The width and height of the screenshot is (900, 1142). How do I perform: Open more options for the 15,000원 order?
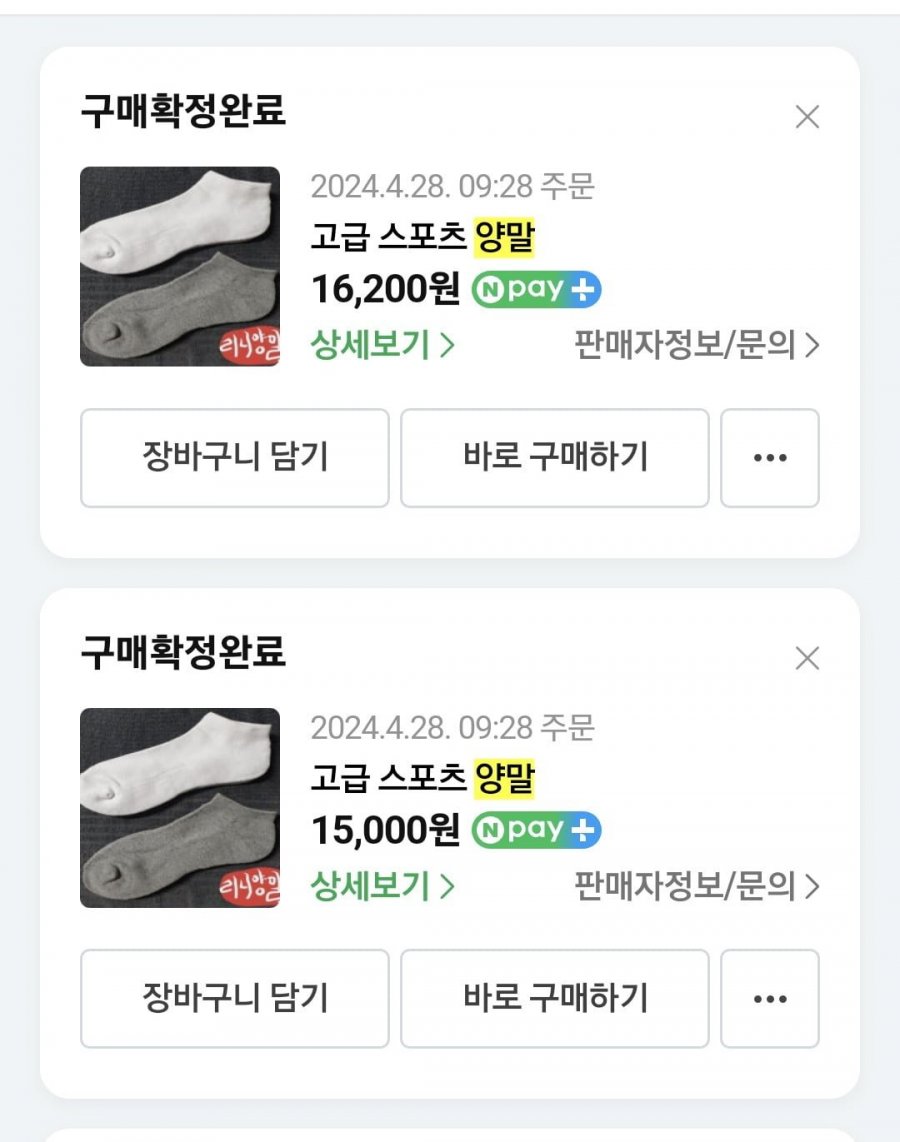click(x=770, y=998)
